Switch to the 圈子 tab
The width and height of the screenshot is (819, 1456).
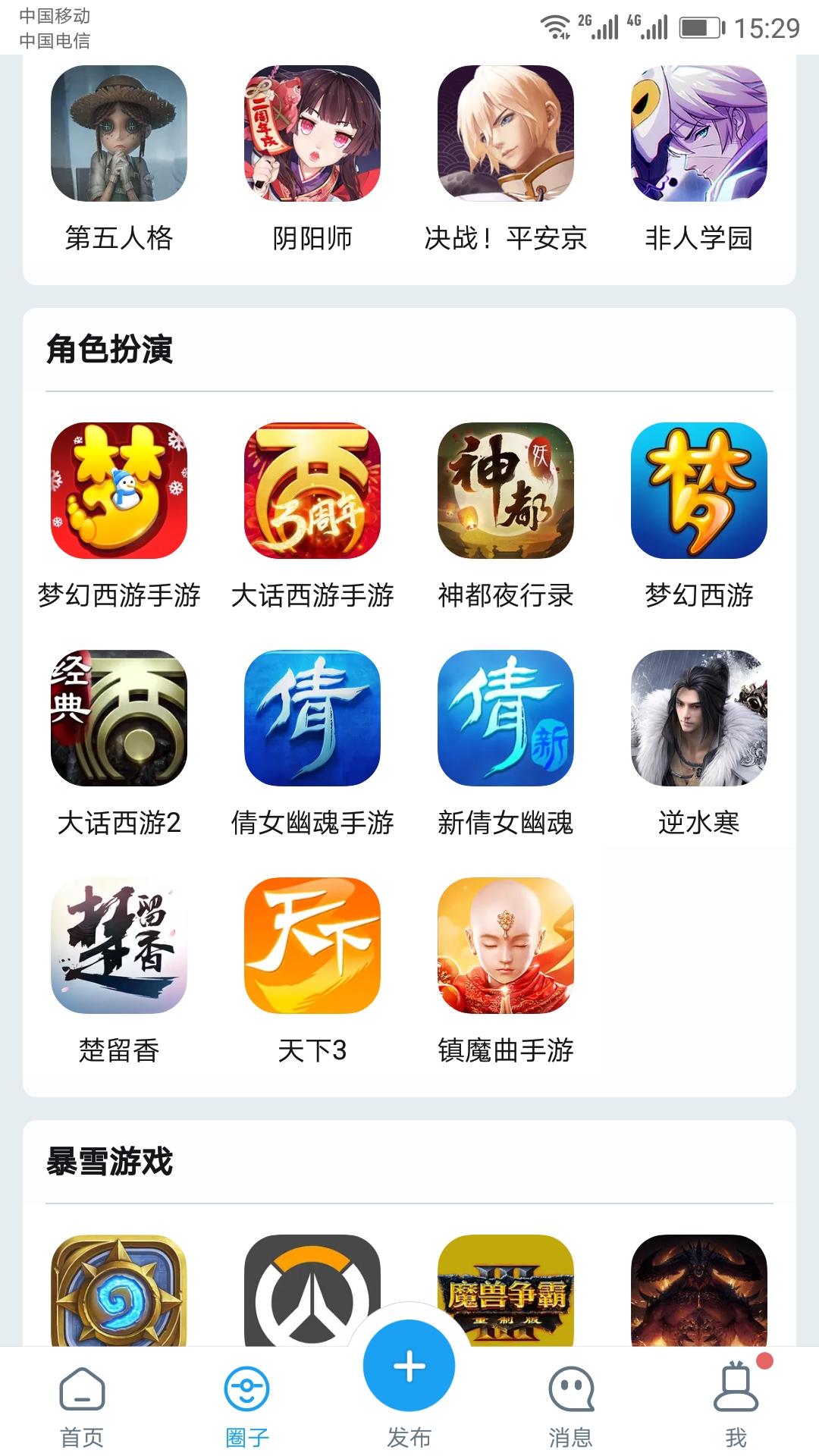pyautogui.click(x=247, y=1405)
